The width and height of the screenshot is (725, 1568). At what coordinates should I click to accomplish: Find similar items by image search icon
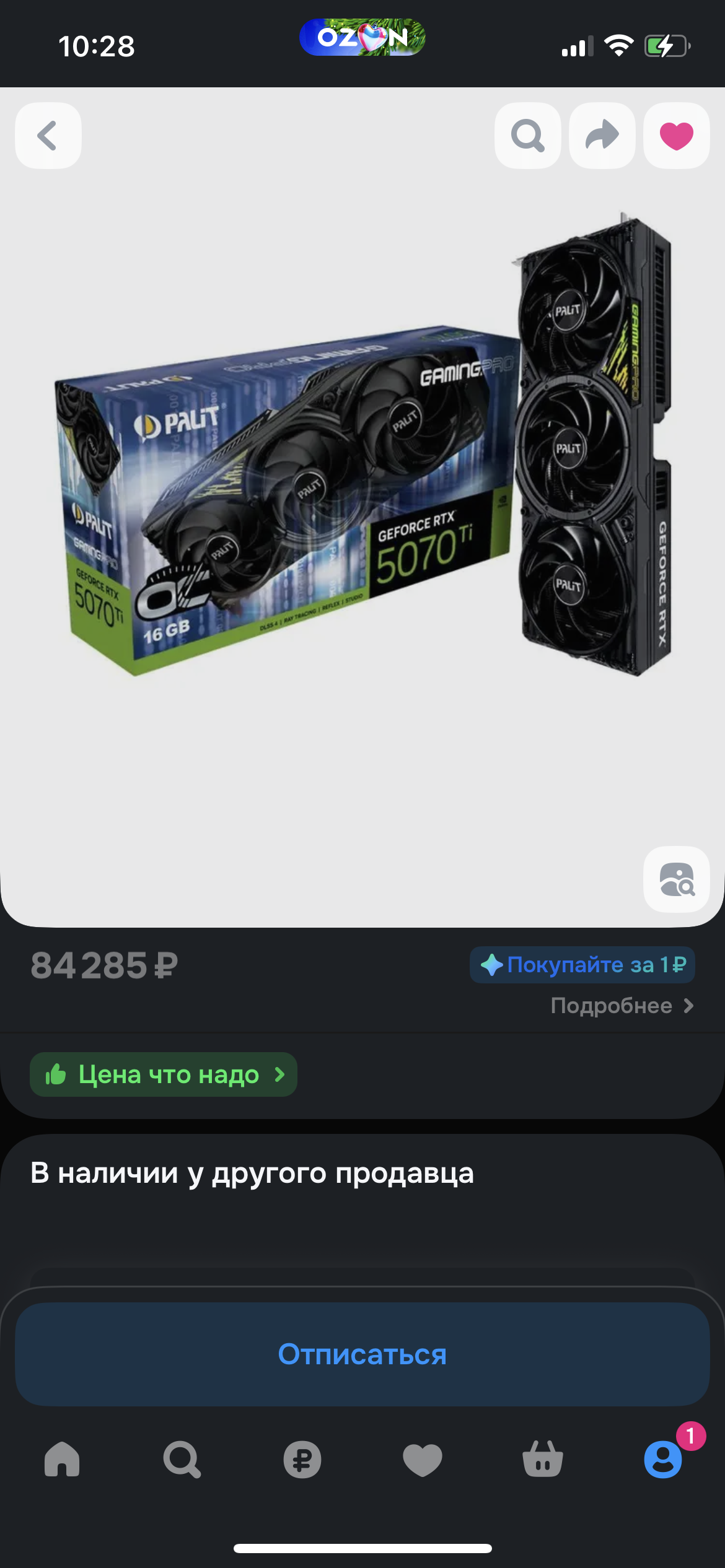677,879
